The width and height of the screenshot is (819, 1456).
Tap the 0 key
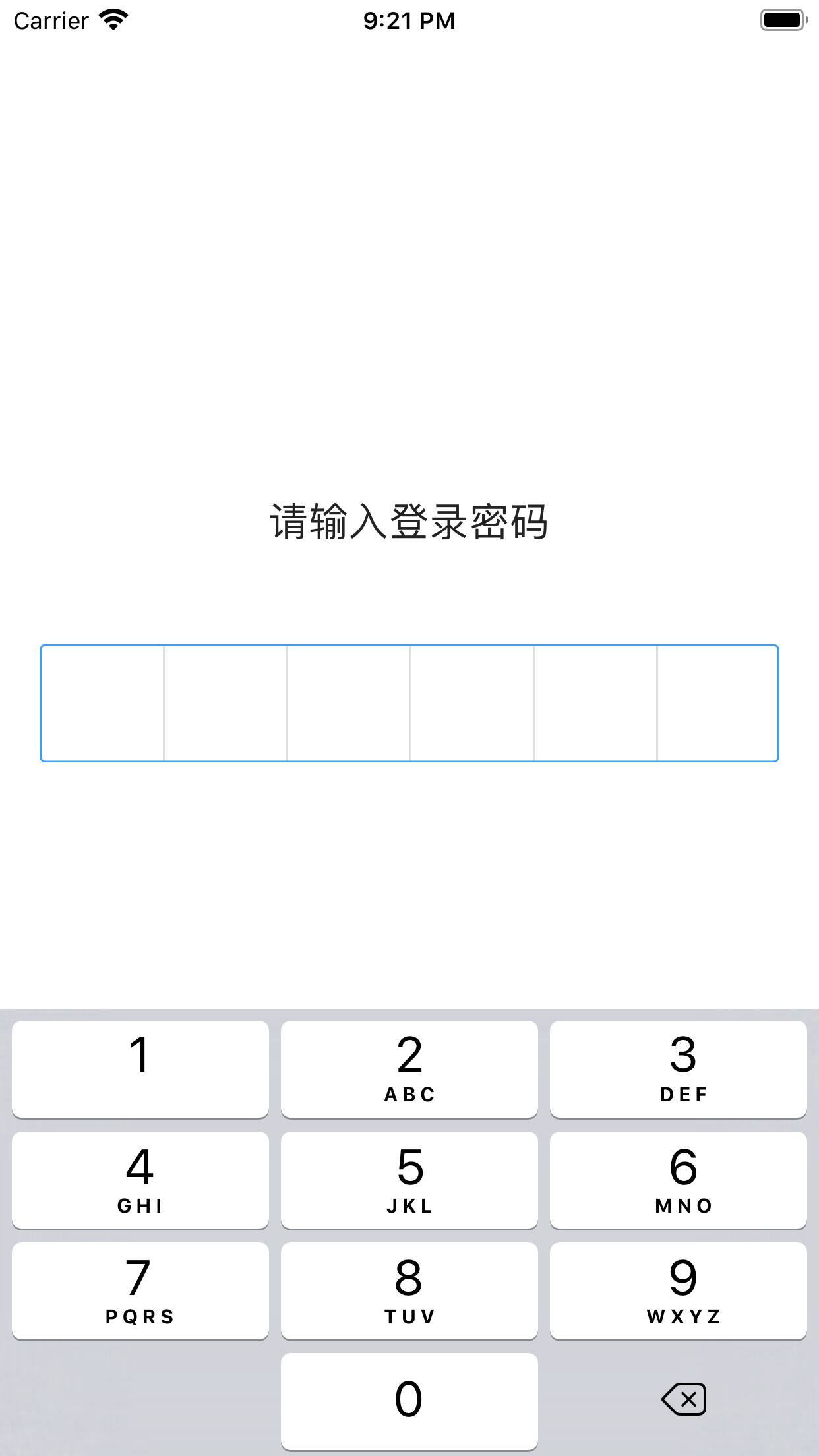(x=409, y=1401)
